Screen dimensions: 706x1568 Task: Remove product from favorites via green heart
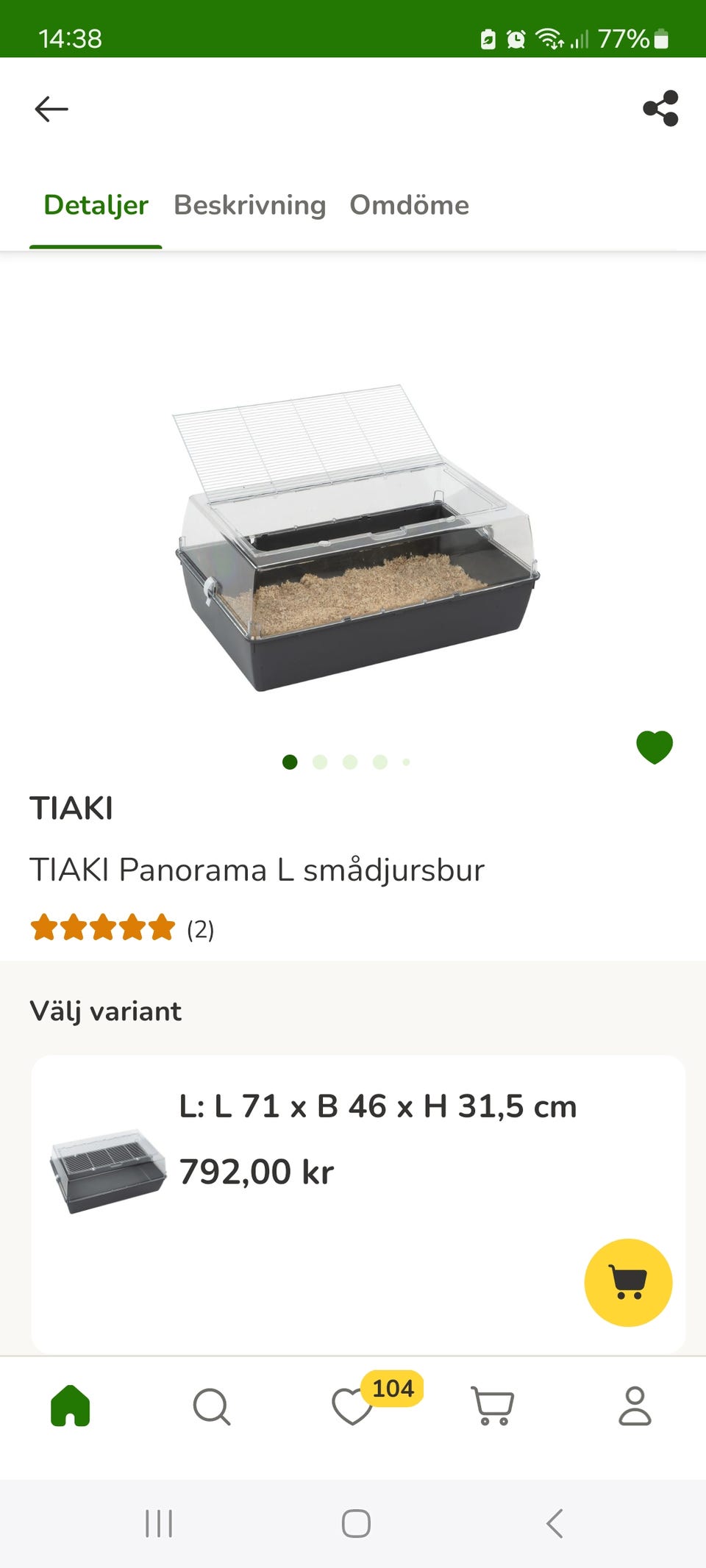coord(654,747)
